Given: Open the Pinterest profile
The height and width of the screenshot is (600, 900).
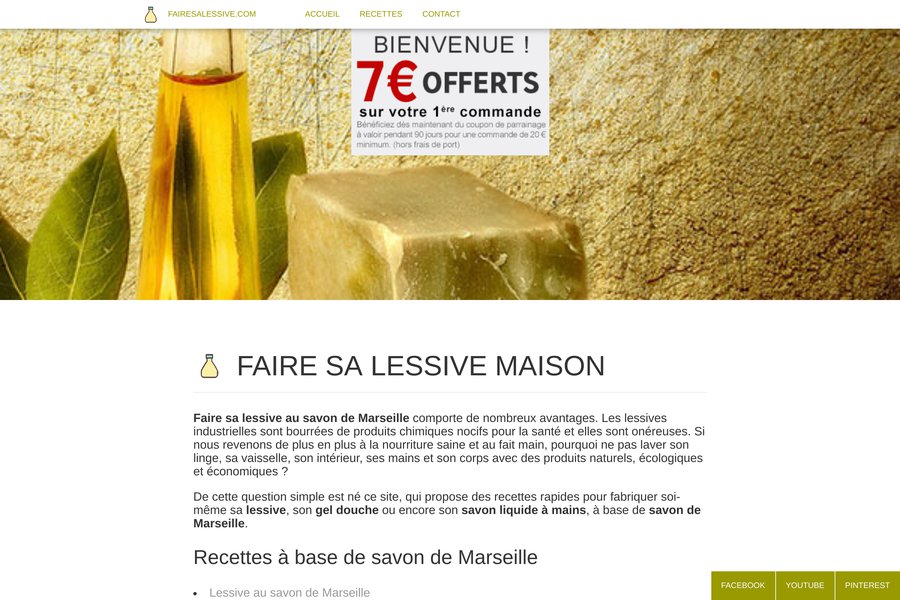Looking at the screenshot, I should coord(867,585).
